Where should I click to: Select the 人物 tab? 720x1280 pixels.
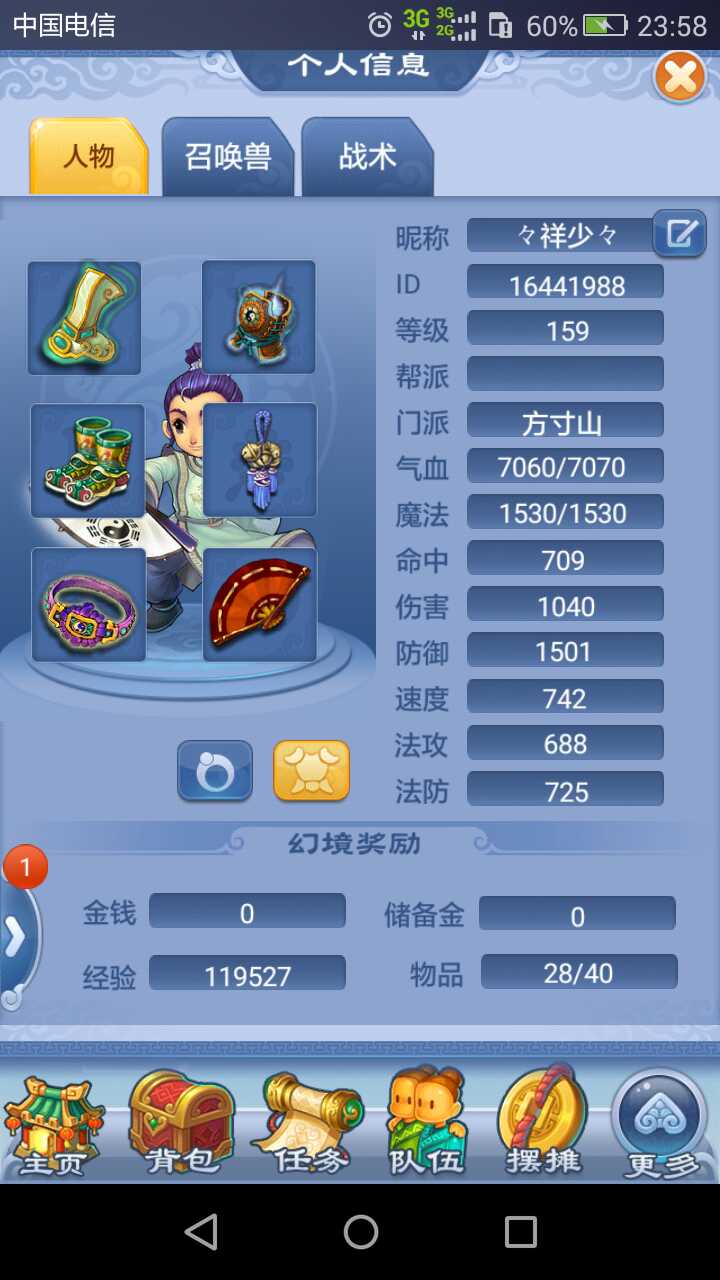(x=89, y=157)
